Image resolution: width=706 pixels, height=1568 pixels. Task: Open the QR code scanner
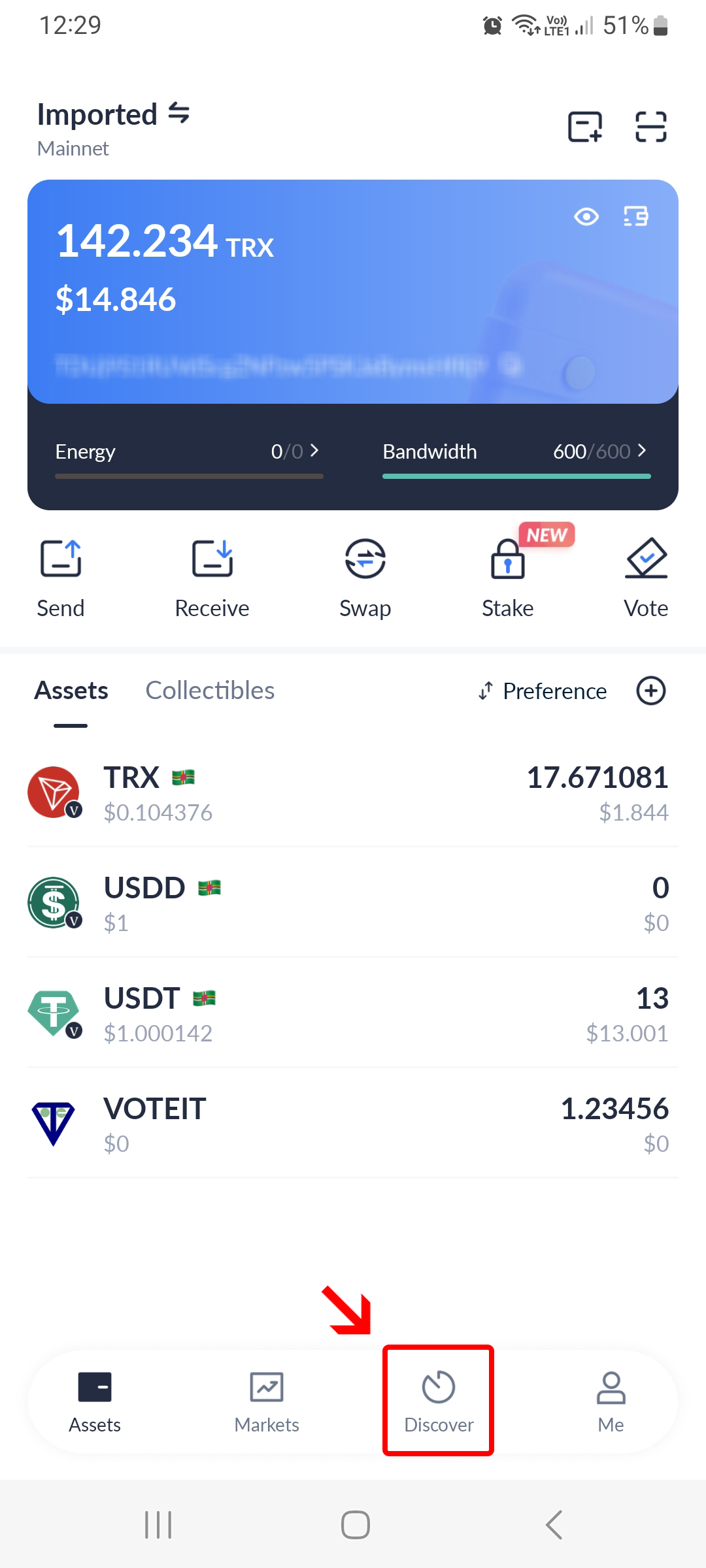click(x=650, y=126)
